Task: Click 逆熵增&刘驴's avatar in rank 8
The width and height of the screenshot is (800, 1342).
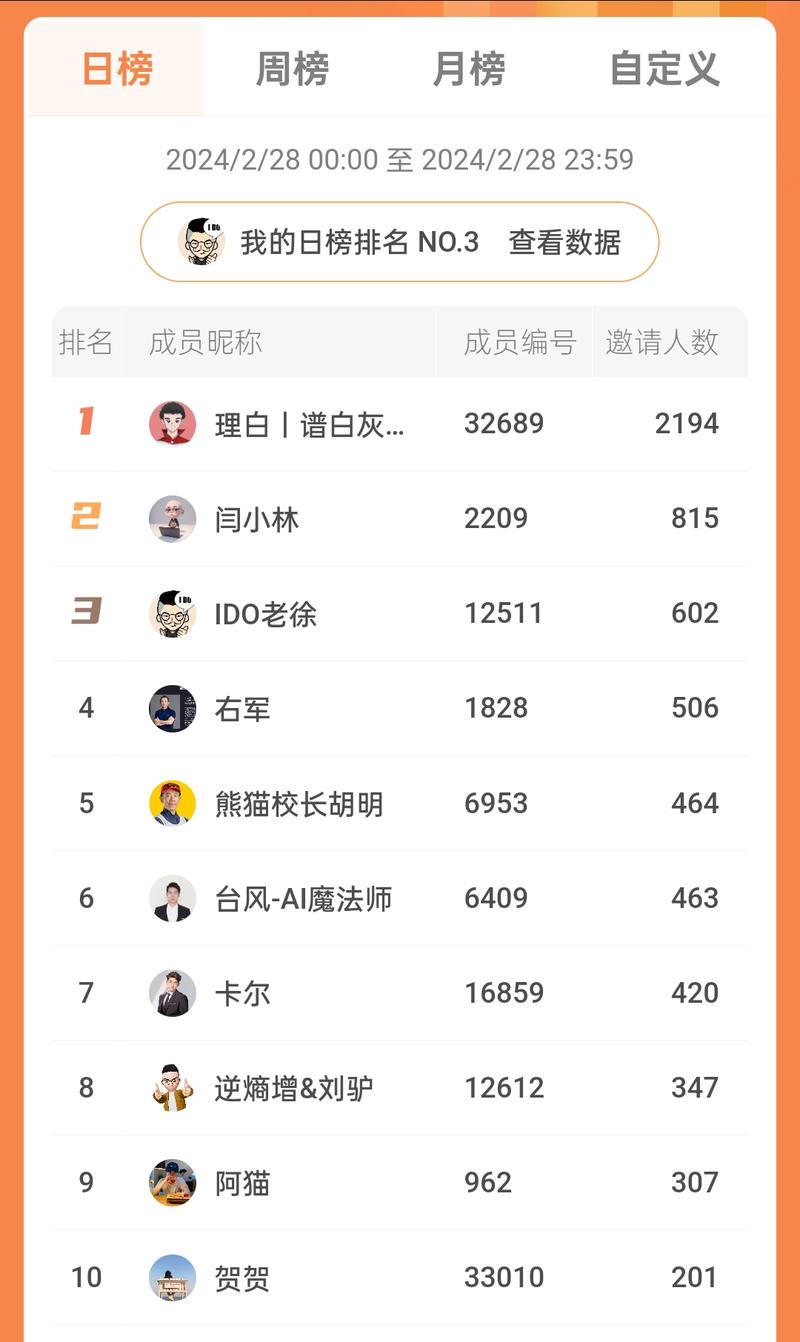Action: pyautogui.click(x=172, y=1088)
